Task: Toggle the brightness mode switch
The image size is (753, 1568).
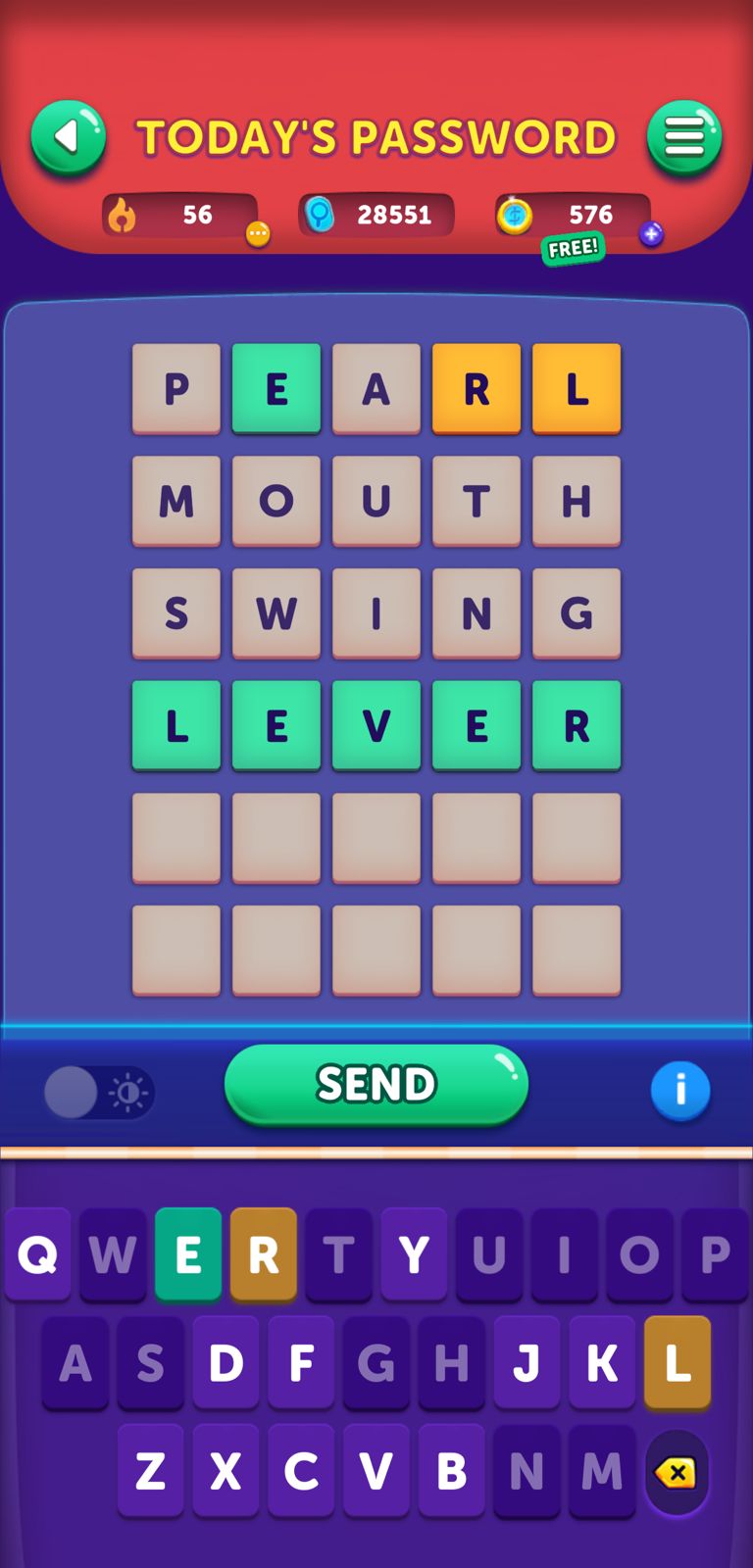Action: pyautogui.click(x=99, y=1092)
